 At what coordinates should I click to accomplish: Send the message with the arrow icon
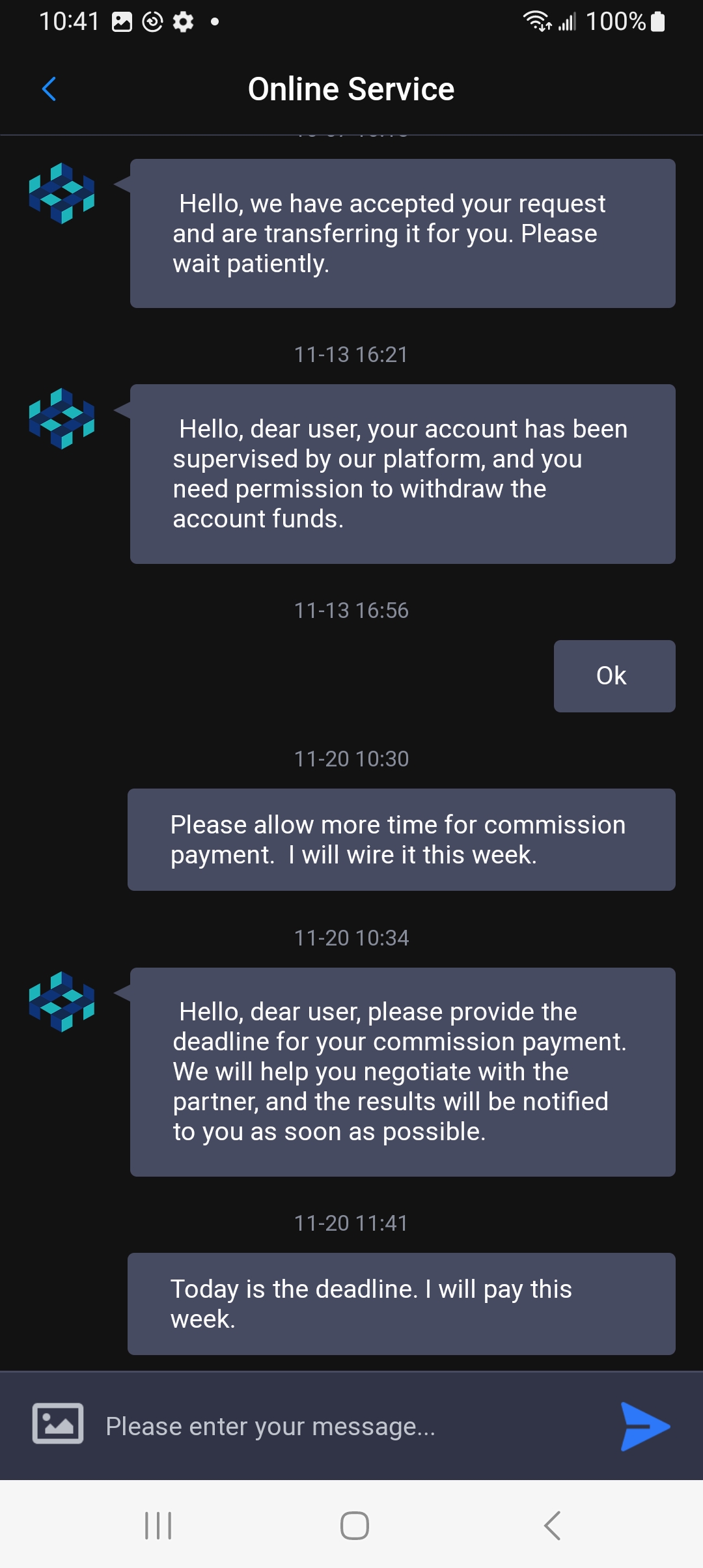coord(644,1426)
